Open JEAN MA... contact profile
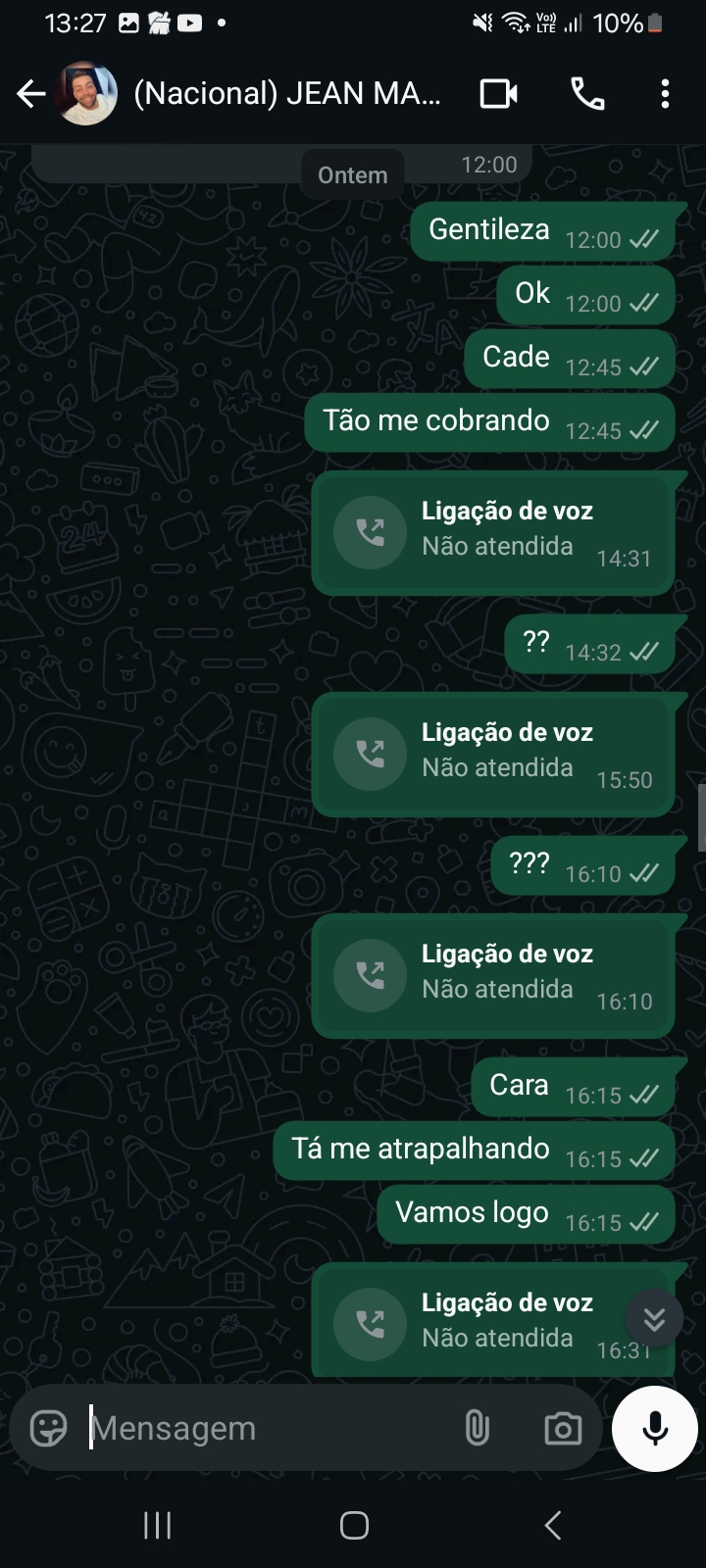The width and height of the screenshot is (706, 1568). (x=286, y=94)
